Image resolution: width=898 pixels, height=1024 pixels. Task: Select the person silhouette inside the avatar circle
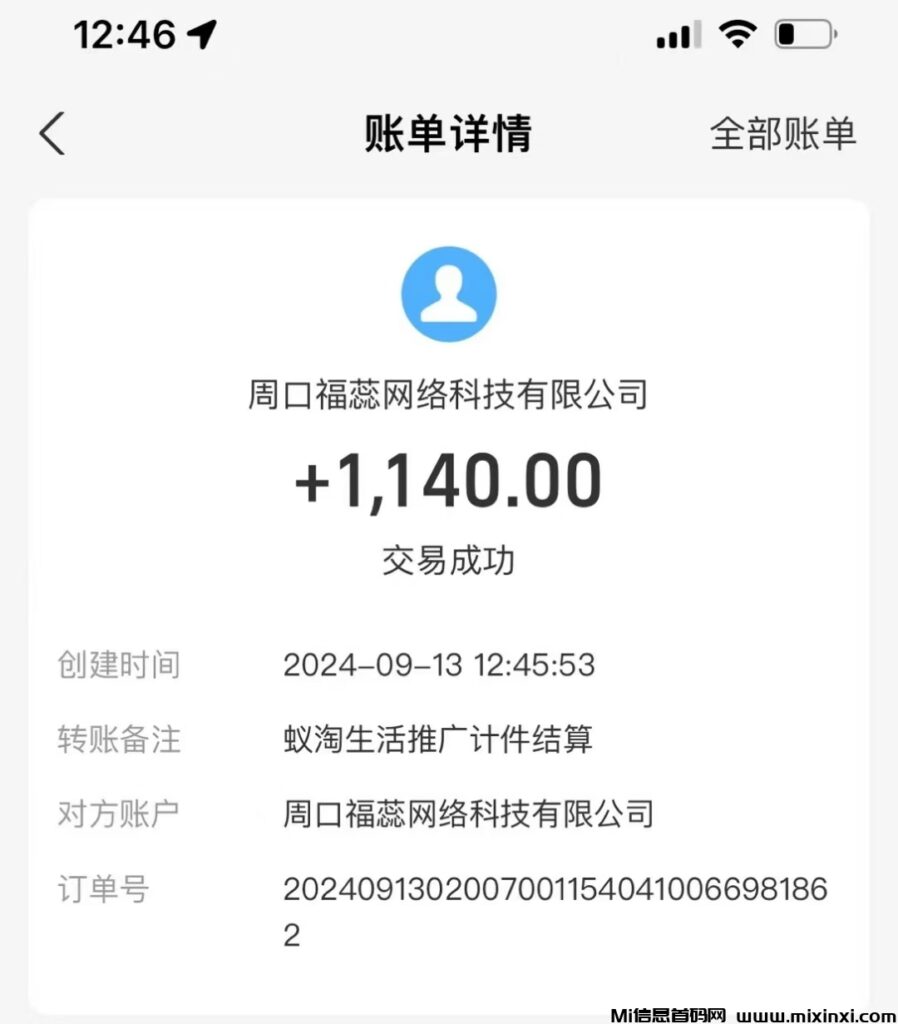(x=449, y=292)
